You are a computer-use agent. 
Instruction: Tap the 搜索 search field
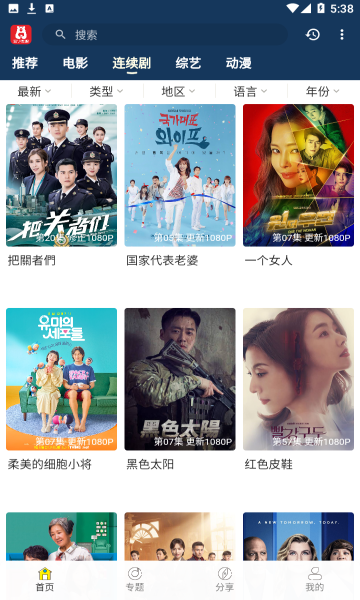point(165,35)
